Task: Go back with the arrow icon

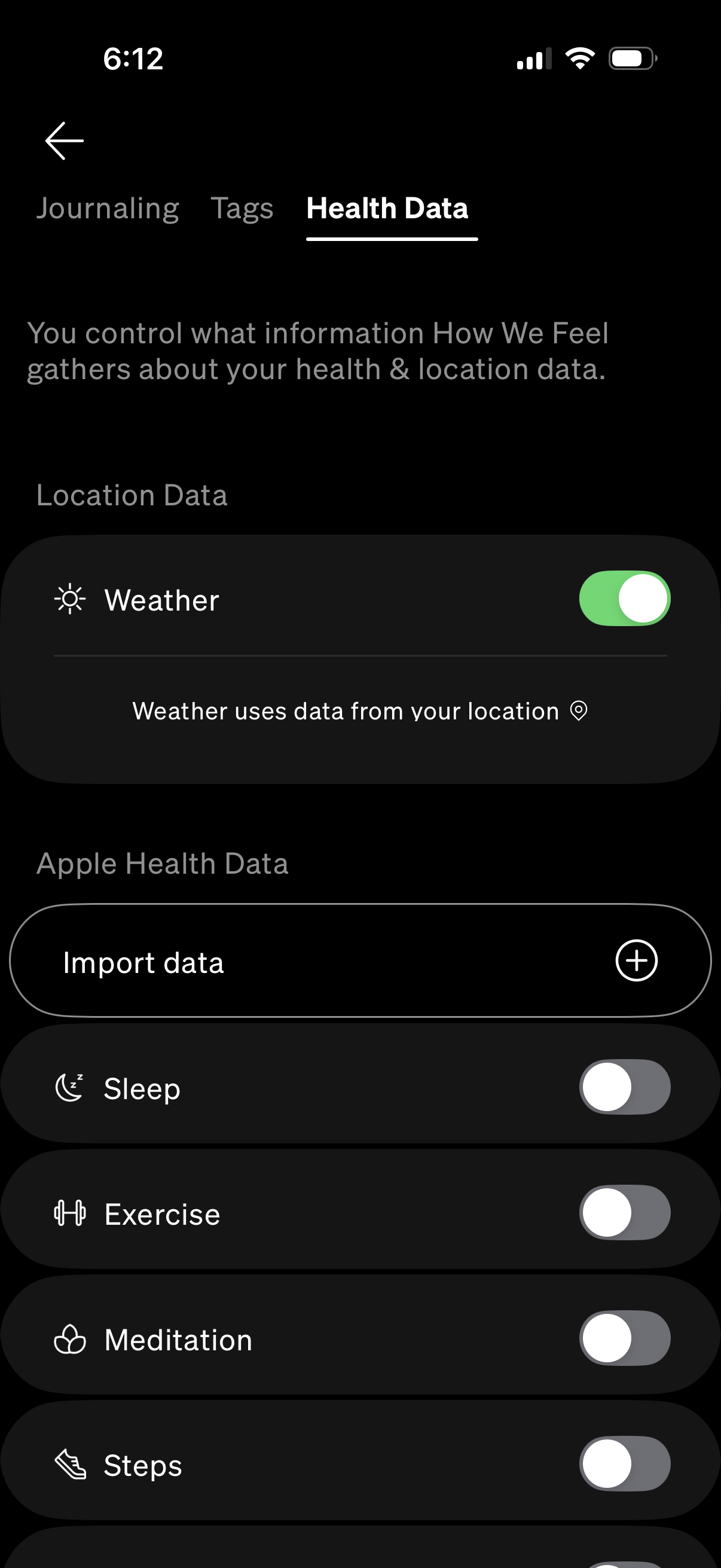Action: [65, 141]
